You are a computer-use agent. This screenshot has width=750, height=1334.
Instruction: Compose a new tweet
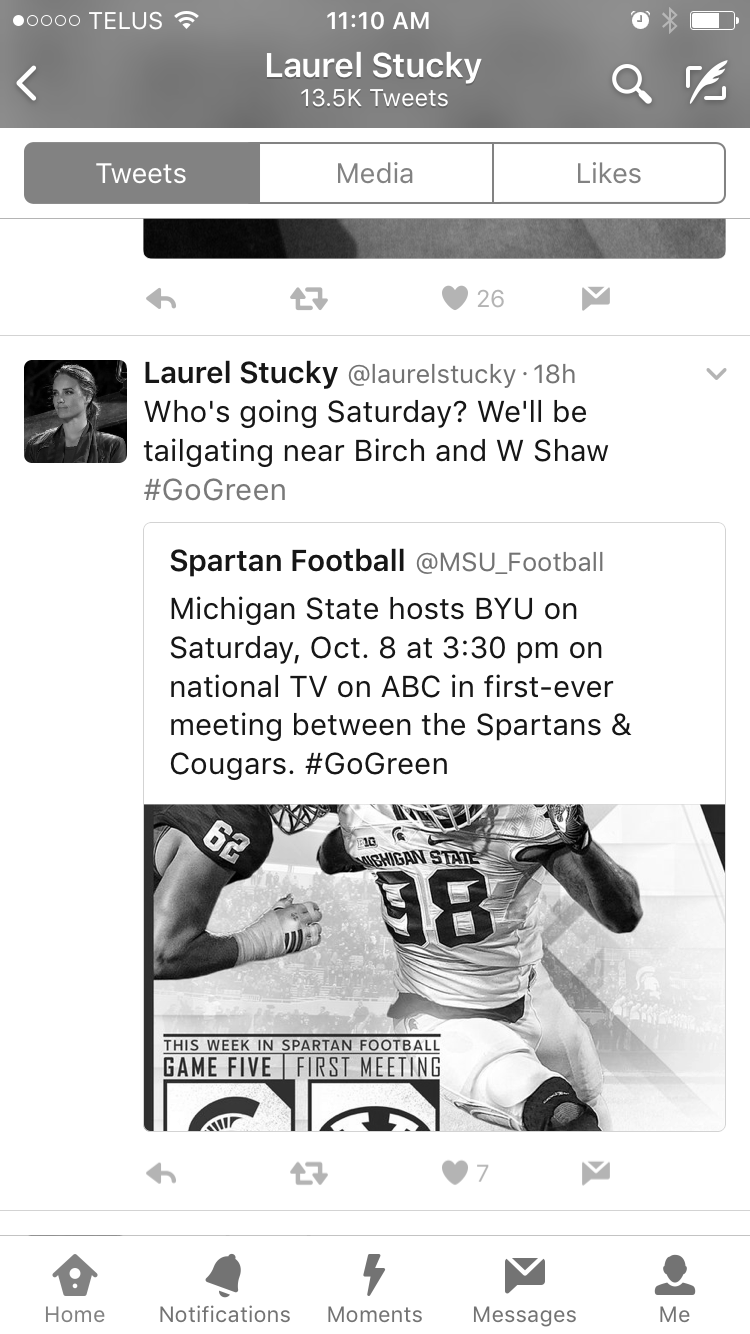[706, 84]
